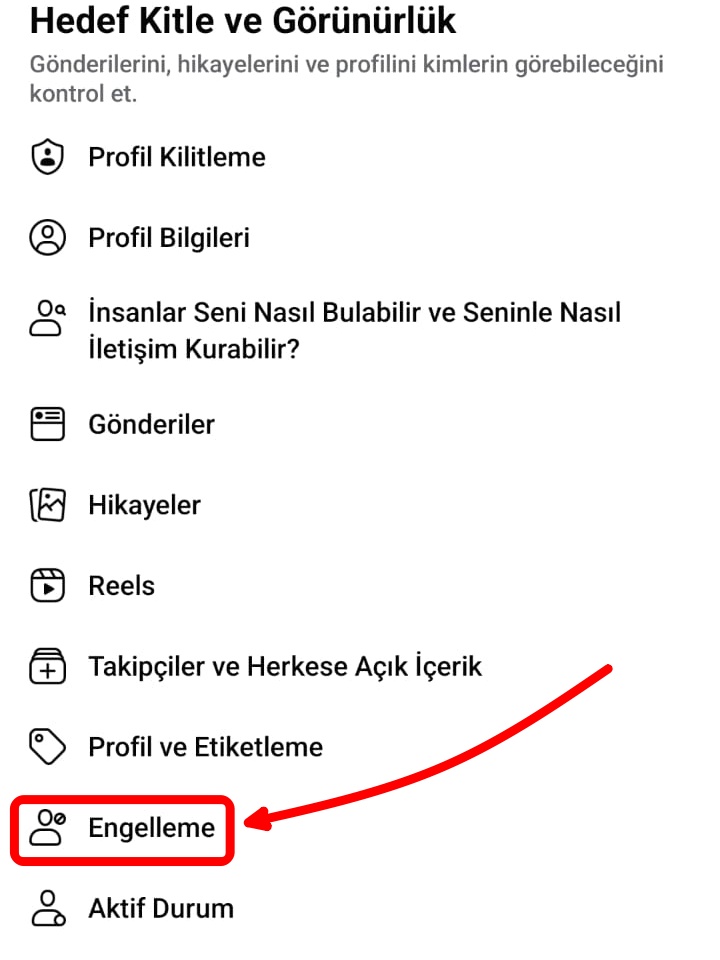Click the Profil Bilgileri person icon

point(45,238)
